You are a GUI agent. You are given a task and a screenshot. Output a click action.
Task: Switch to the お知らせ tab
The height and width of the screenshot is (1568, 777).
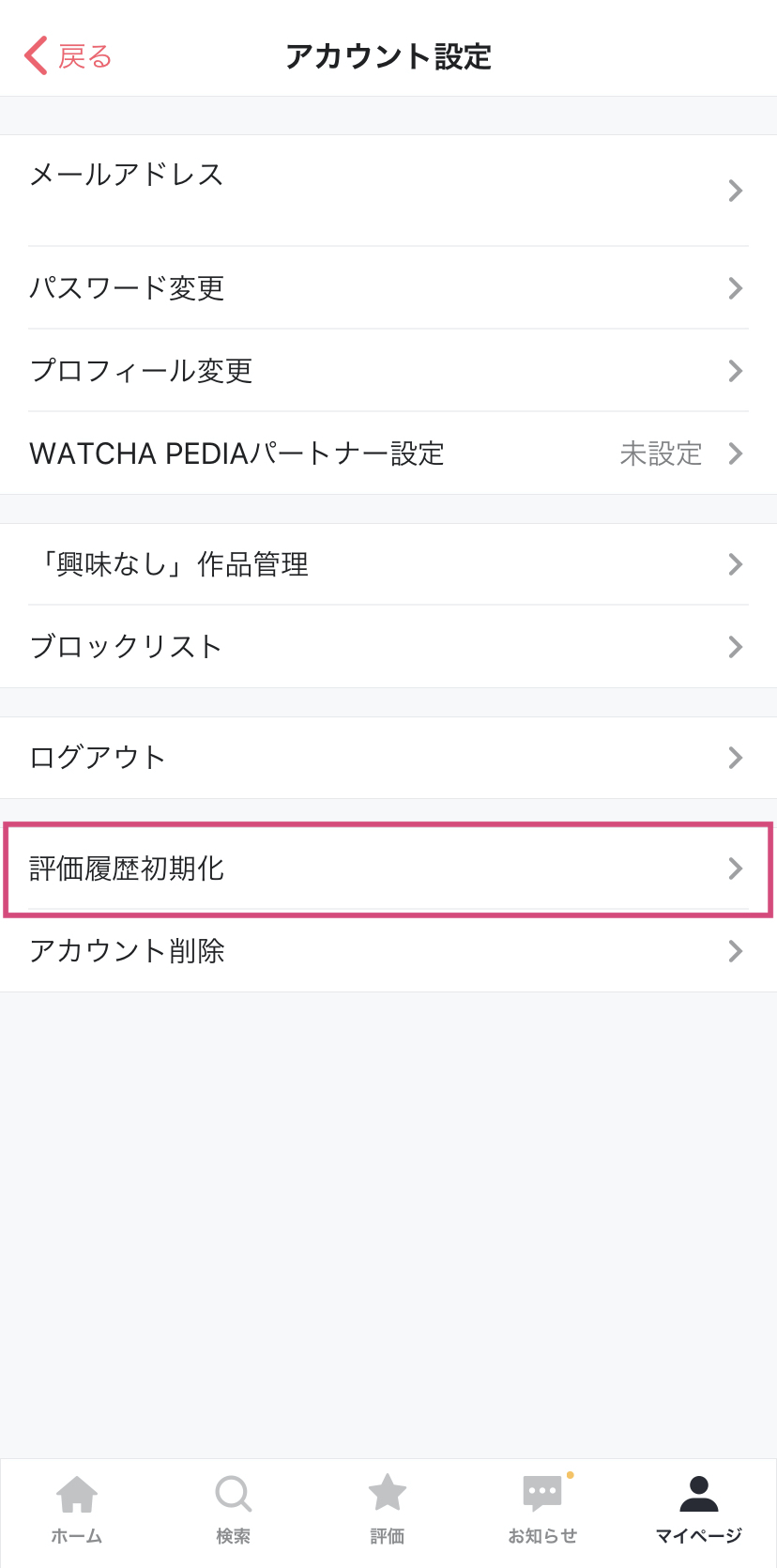pos(542,1510)
